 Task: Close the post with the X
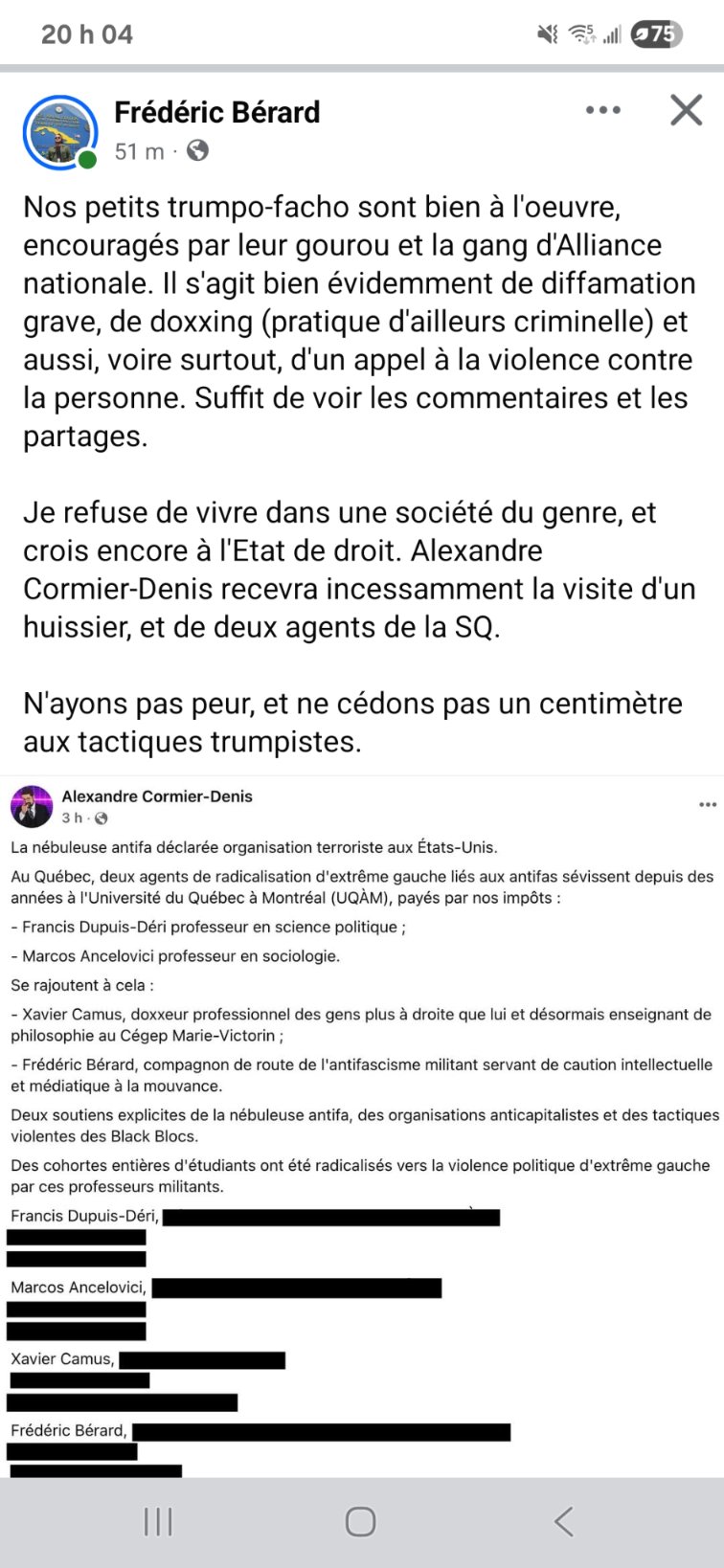click(x=686, y=110)
